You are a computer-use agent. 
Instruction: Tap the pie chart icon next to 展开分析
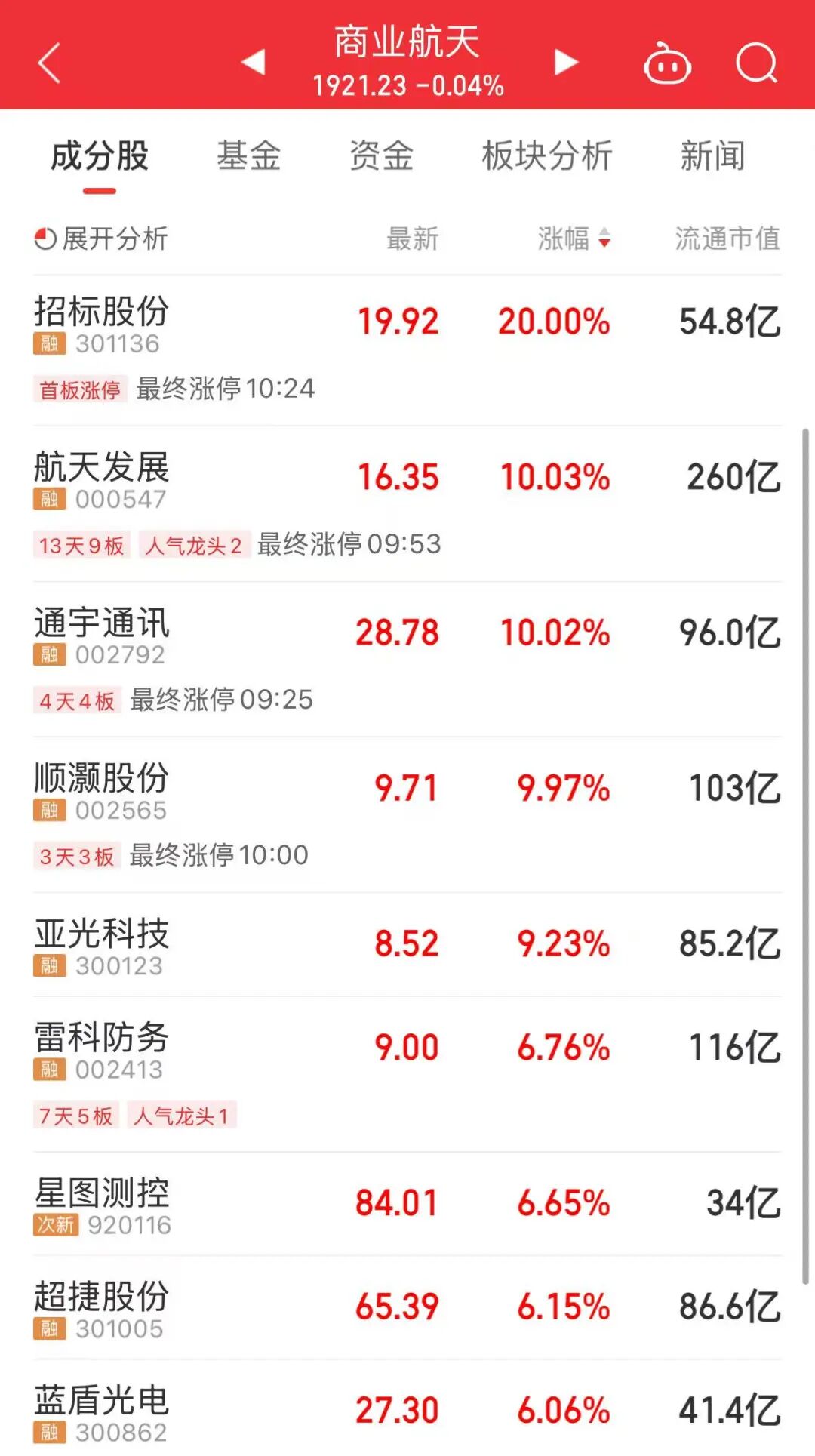pos(45,239)
